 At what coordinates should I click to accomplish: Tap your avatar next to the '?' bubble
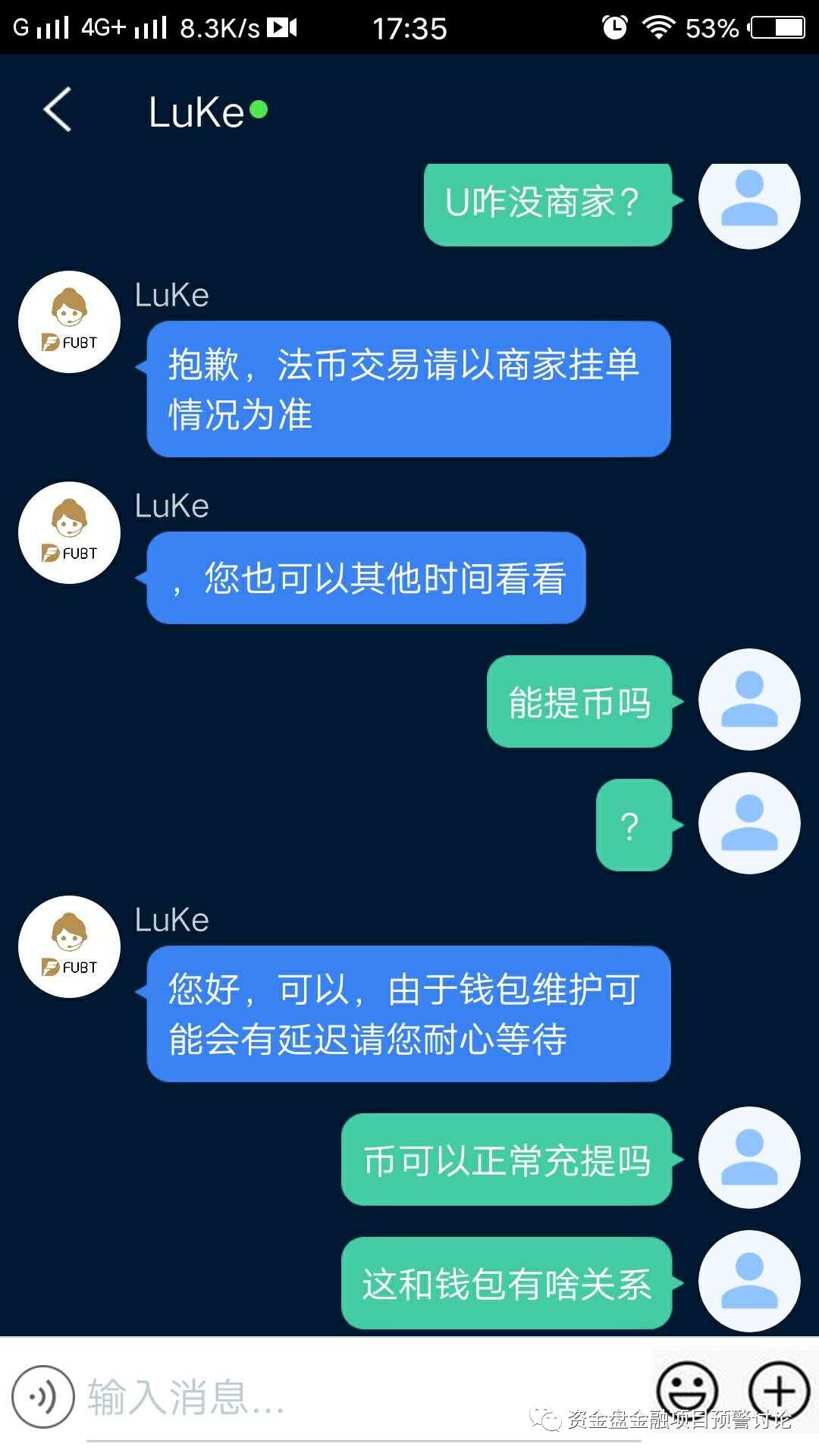coord(749,824)
